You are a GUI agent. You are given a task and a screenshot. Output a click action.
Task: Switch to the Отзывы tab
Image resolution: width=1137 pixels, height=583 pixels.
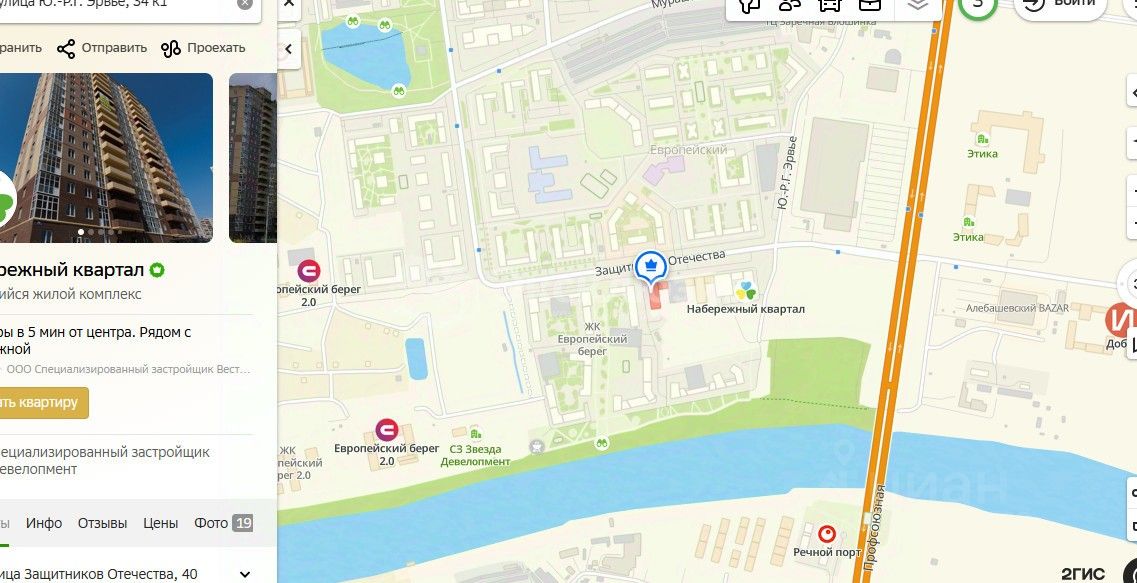coord(102,523)
